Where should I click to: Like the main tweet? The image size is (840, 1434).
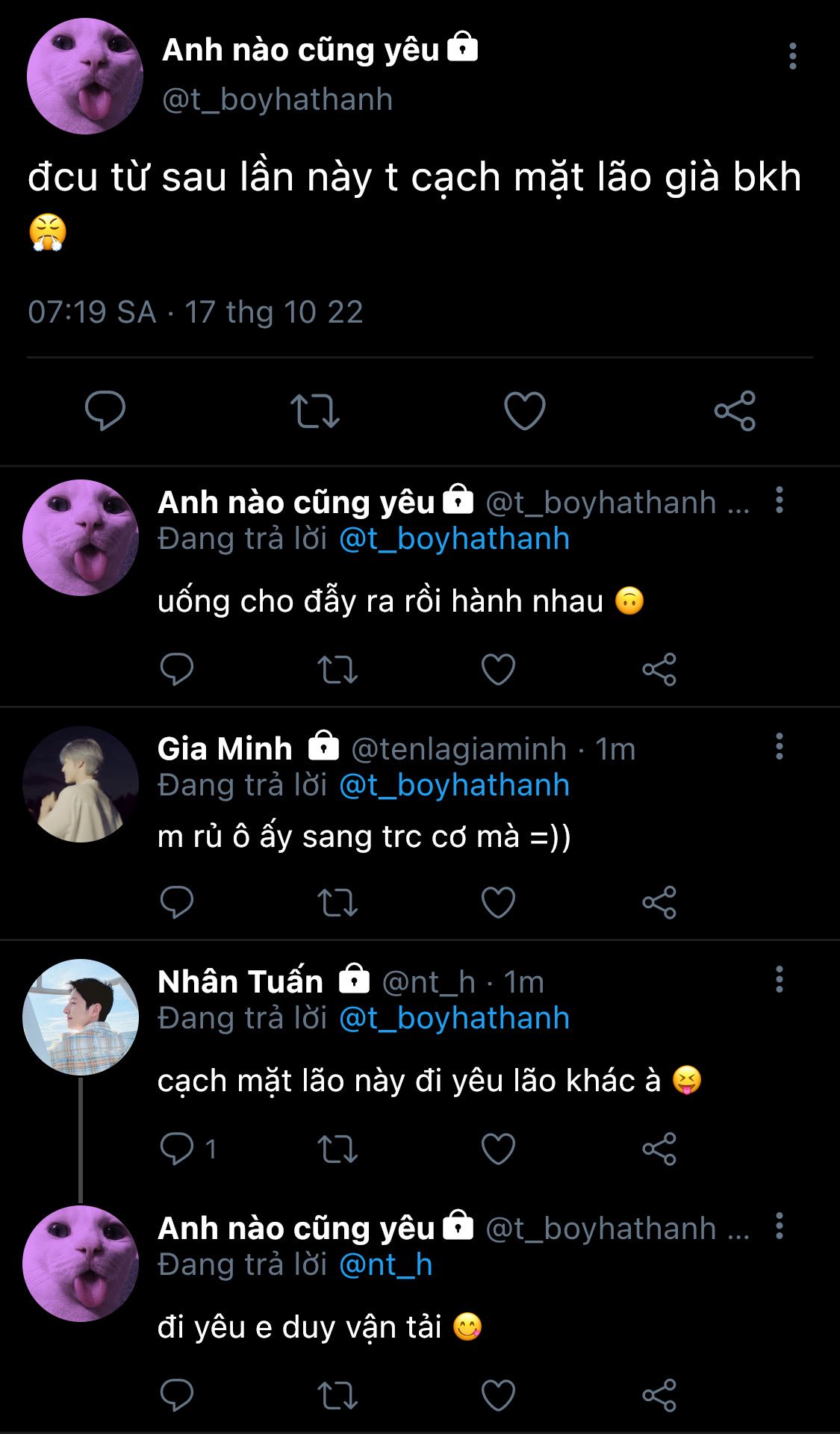coord(525,410)
